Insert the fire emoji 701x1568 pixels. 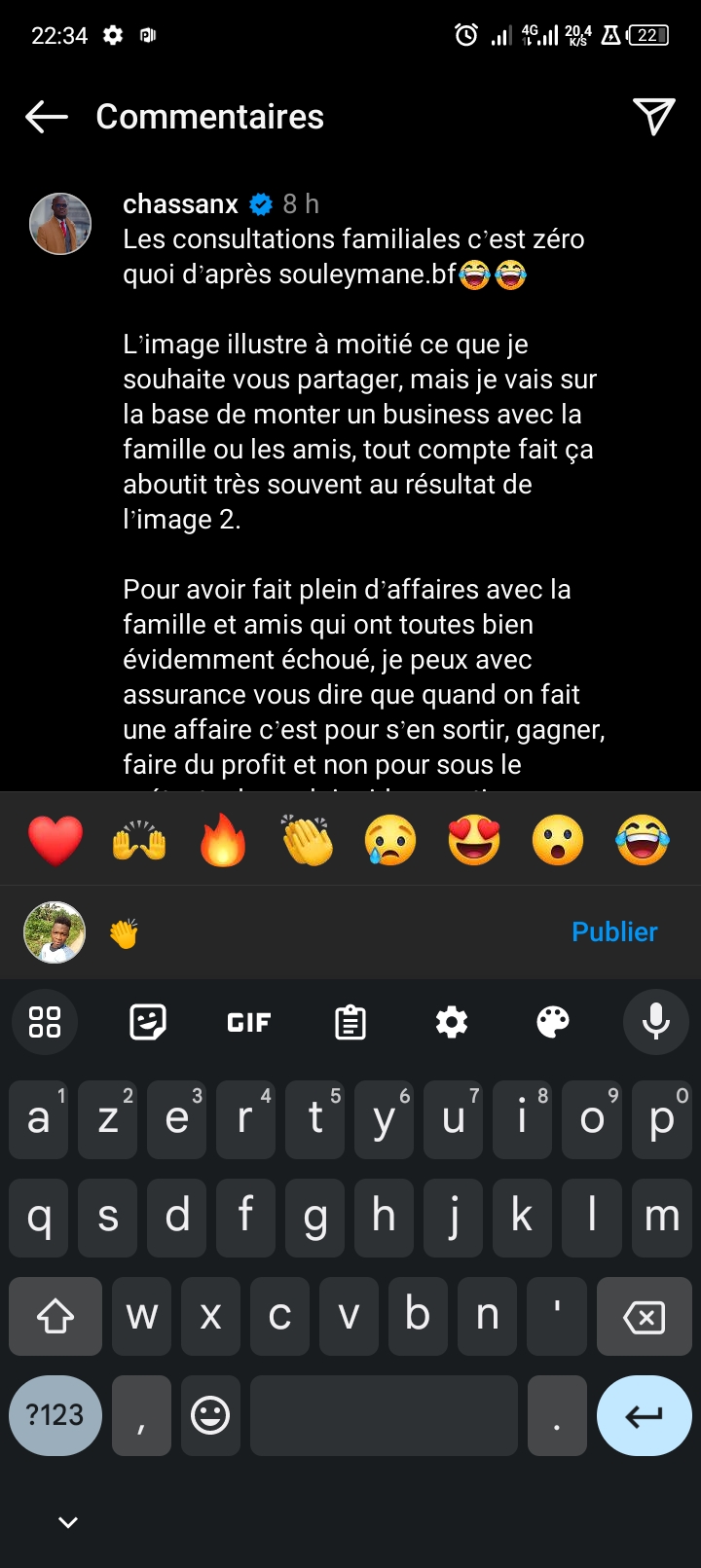(223, 840)
